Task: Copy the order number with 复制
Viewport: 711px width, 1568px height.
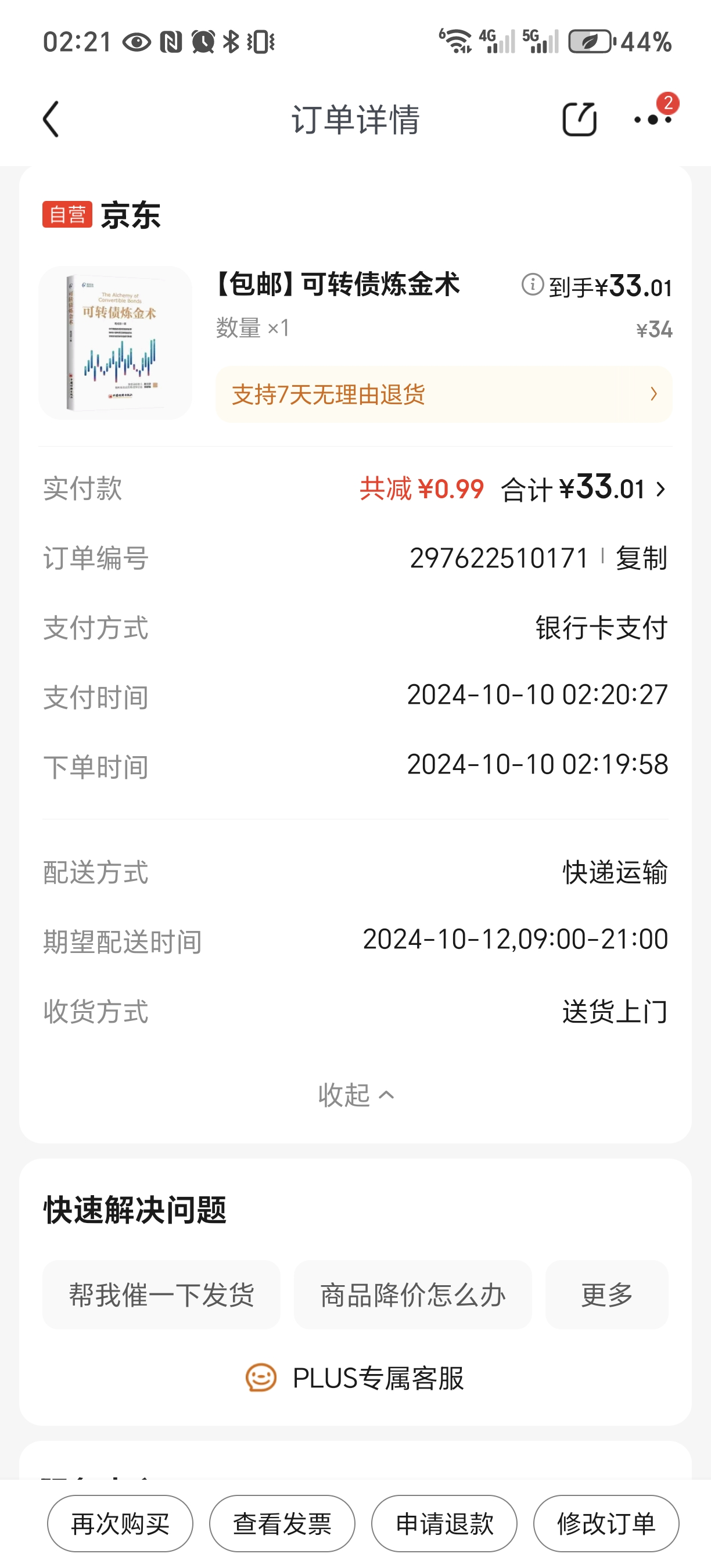Action: pyautogui.click(x=641, y=558)
